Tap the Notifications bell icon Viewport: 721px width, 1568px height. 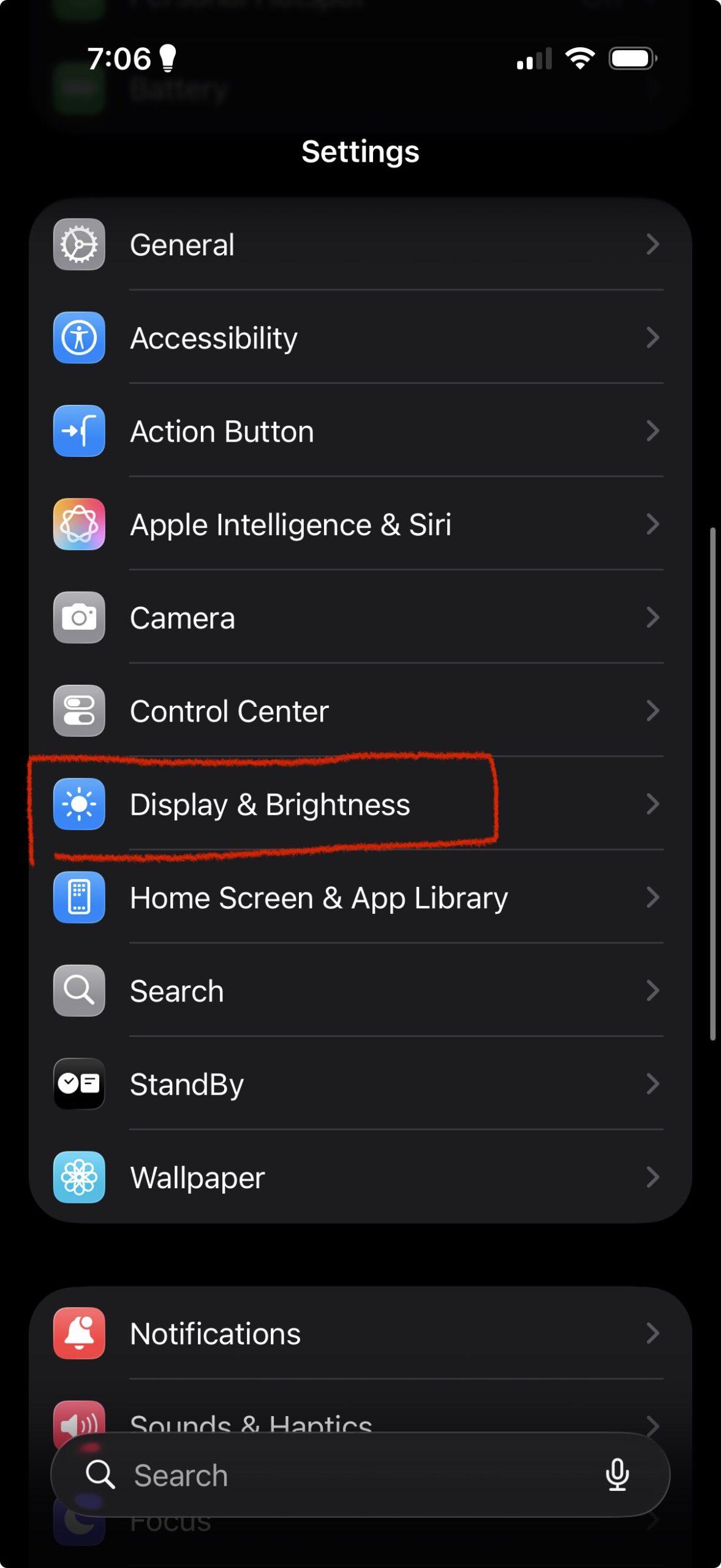tap(79, 1332)
